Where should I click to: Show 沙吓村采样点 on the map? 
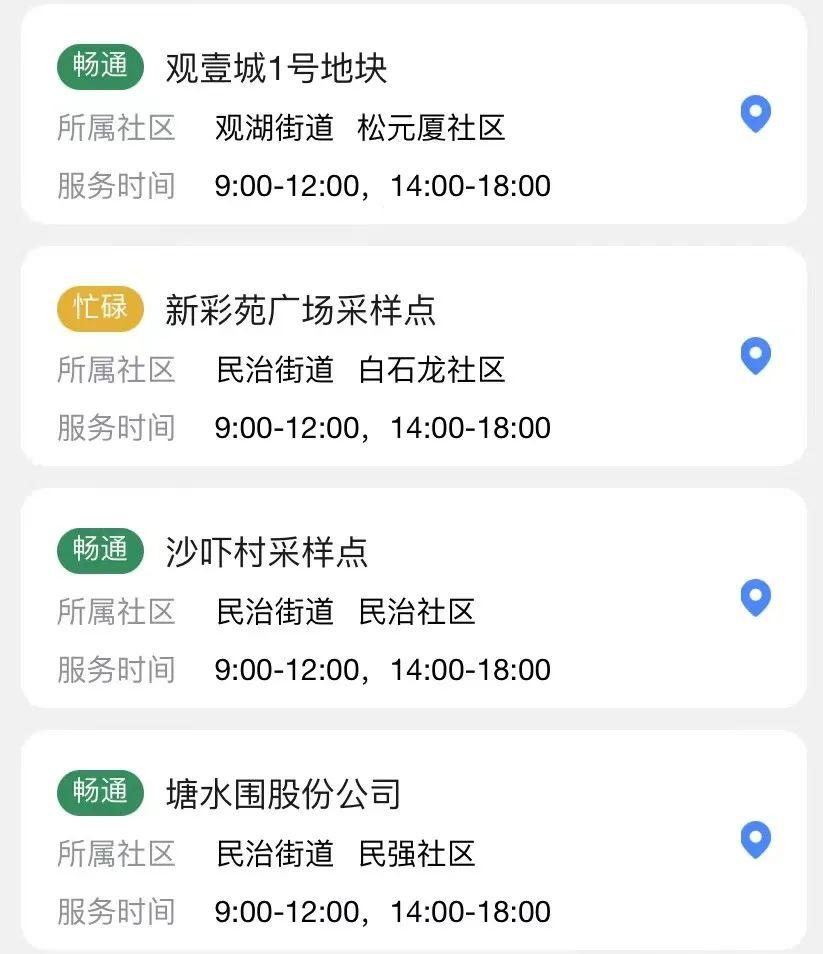[755, 598]
